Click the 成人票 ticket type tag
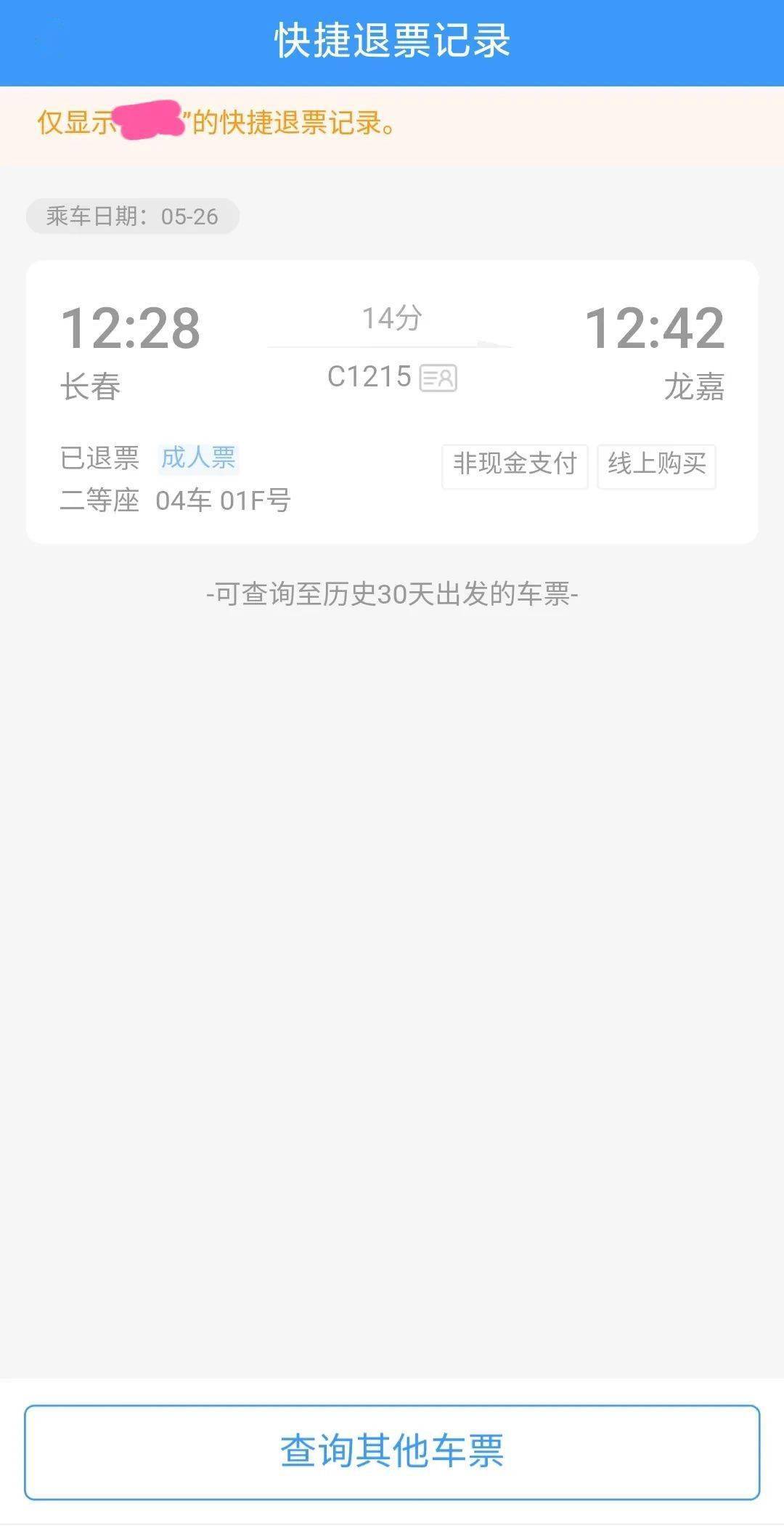Image resolution: width=784 pixels, height=1526 pixels. (x=197, y=458)
